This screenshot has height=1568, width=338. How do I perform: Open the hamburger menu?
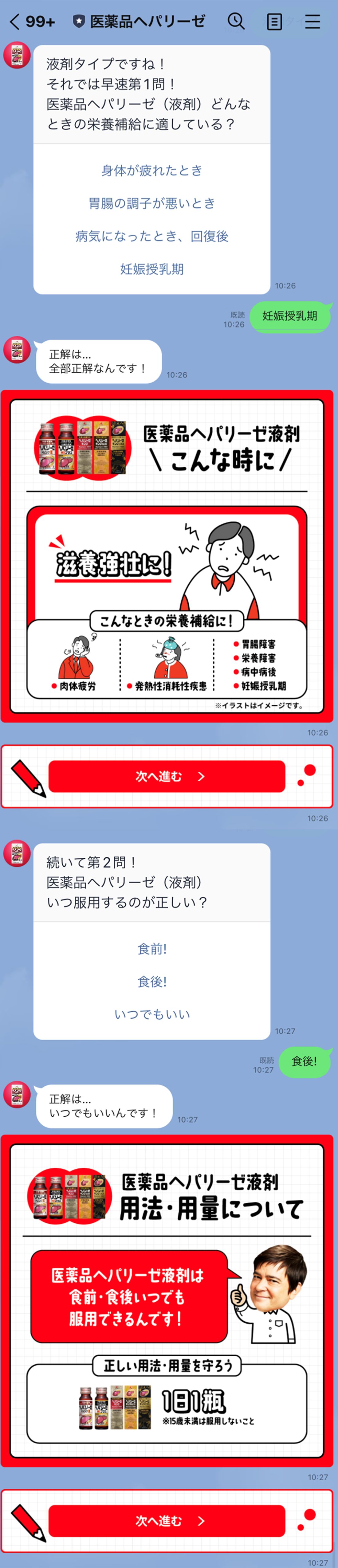312,22
